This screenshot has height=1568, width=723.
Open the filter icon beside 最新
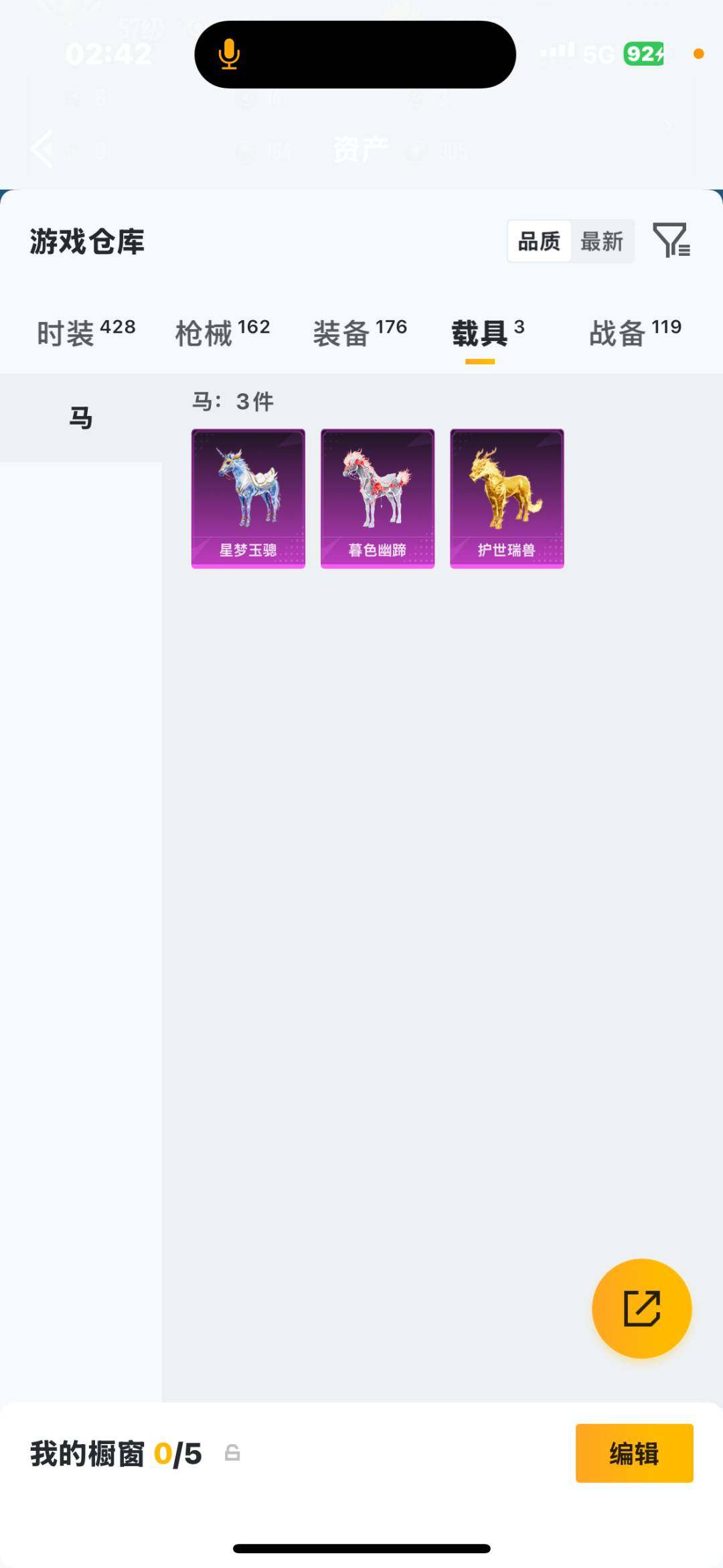click(671, 240)
